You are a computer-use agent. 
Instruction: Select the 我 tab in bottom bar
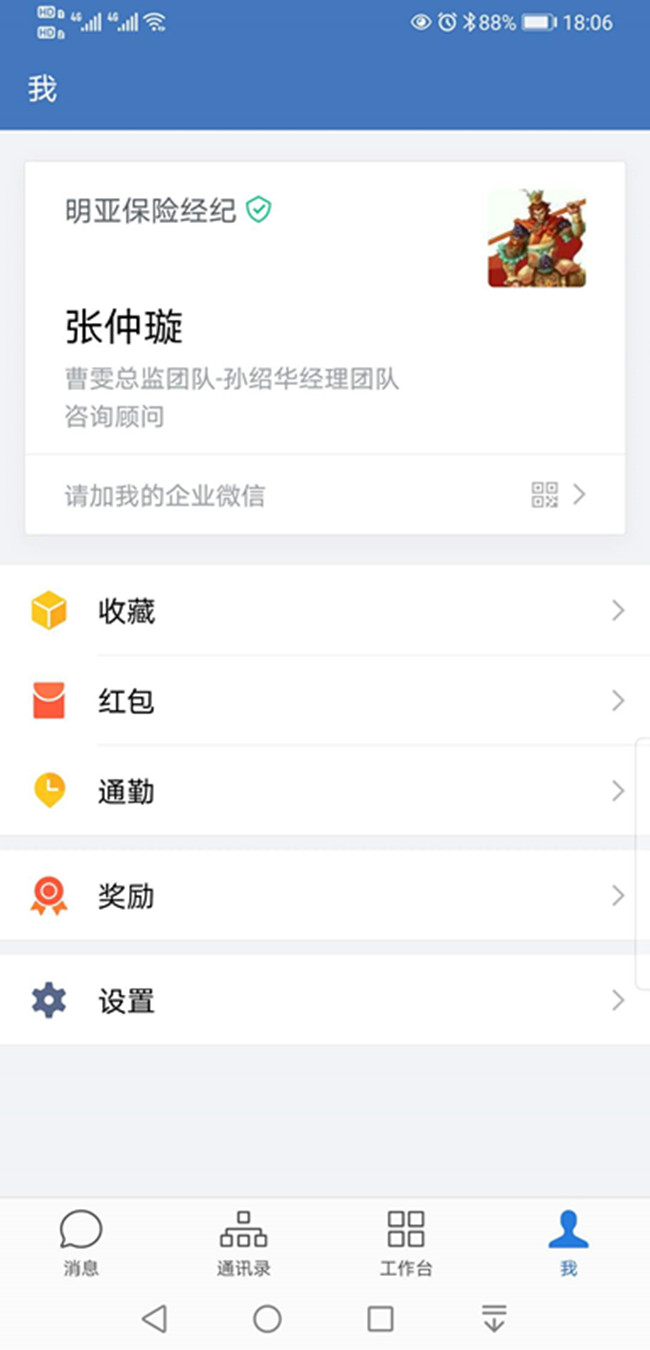(568, 1243)
